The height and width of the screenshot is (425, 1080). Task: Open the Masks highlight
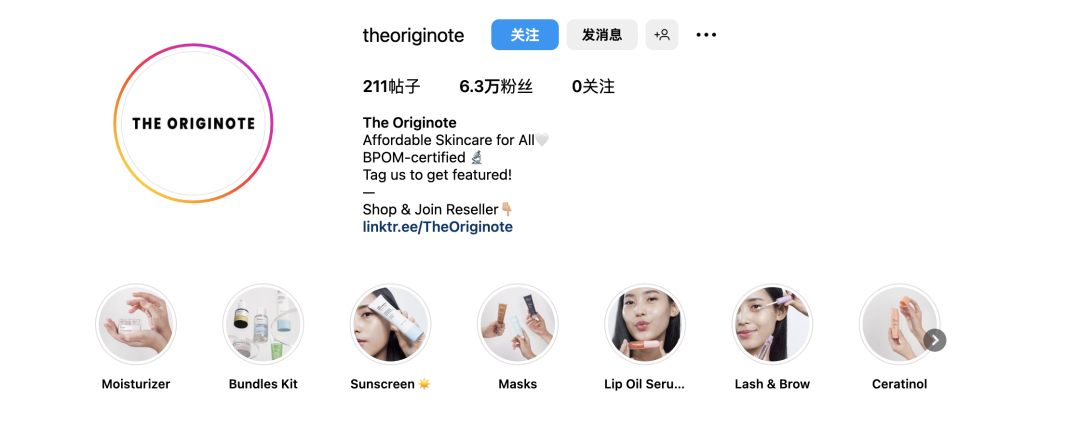pyautogui.click(x=517, y=325)
